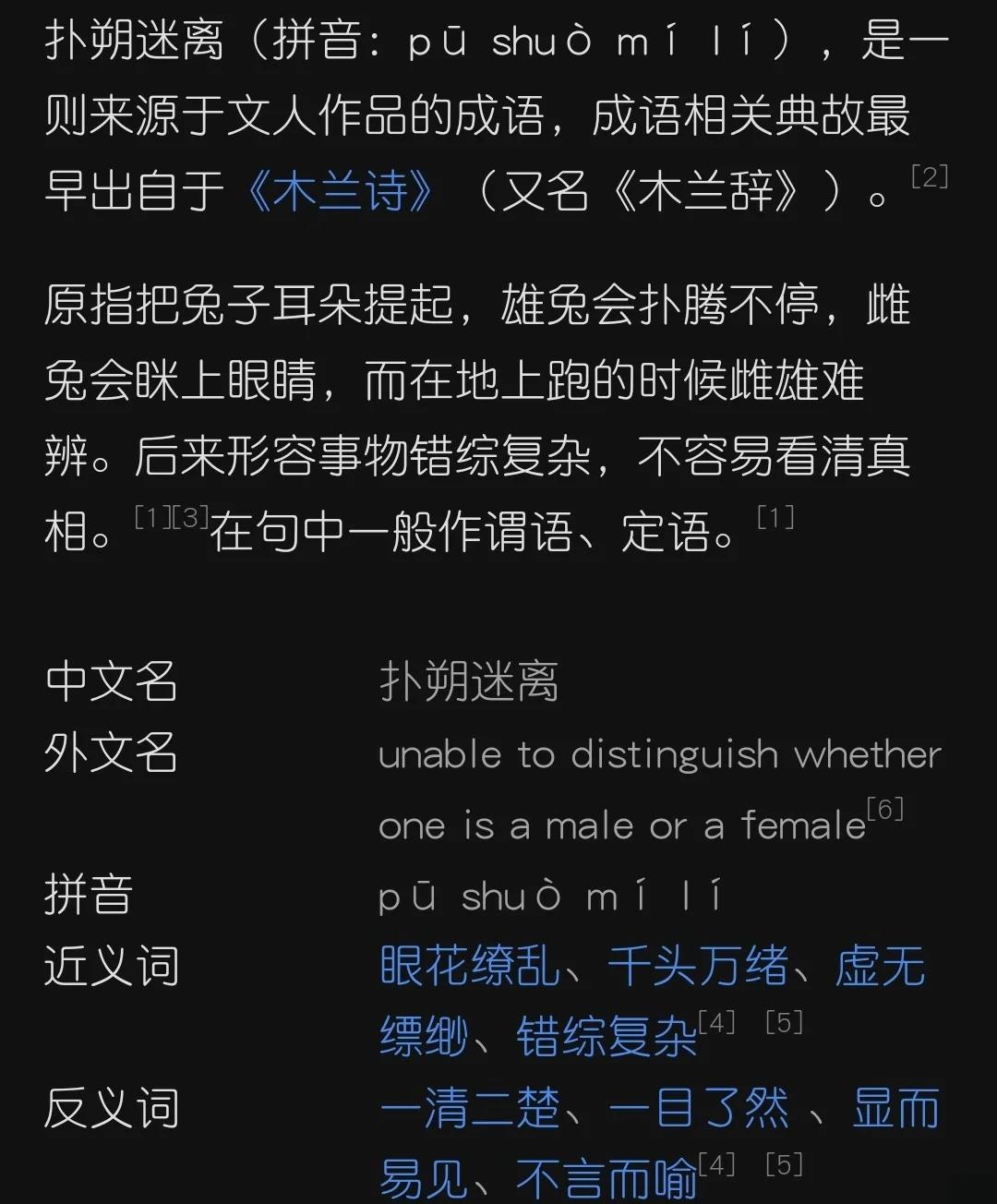Screen dimensions: 997x1204
Task: Open synonym link 千头万绪
Action: pyautogui.click(x=697, y=967)
